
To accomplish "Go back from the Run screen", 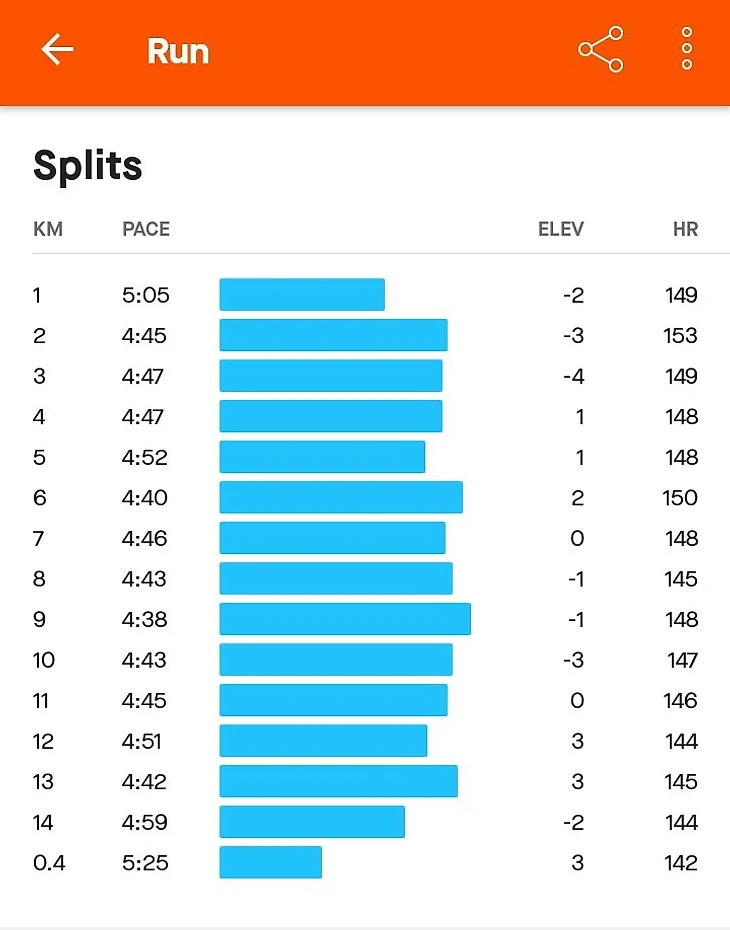I will pyautogui.click(x=58, y=50).
